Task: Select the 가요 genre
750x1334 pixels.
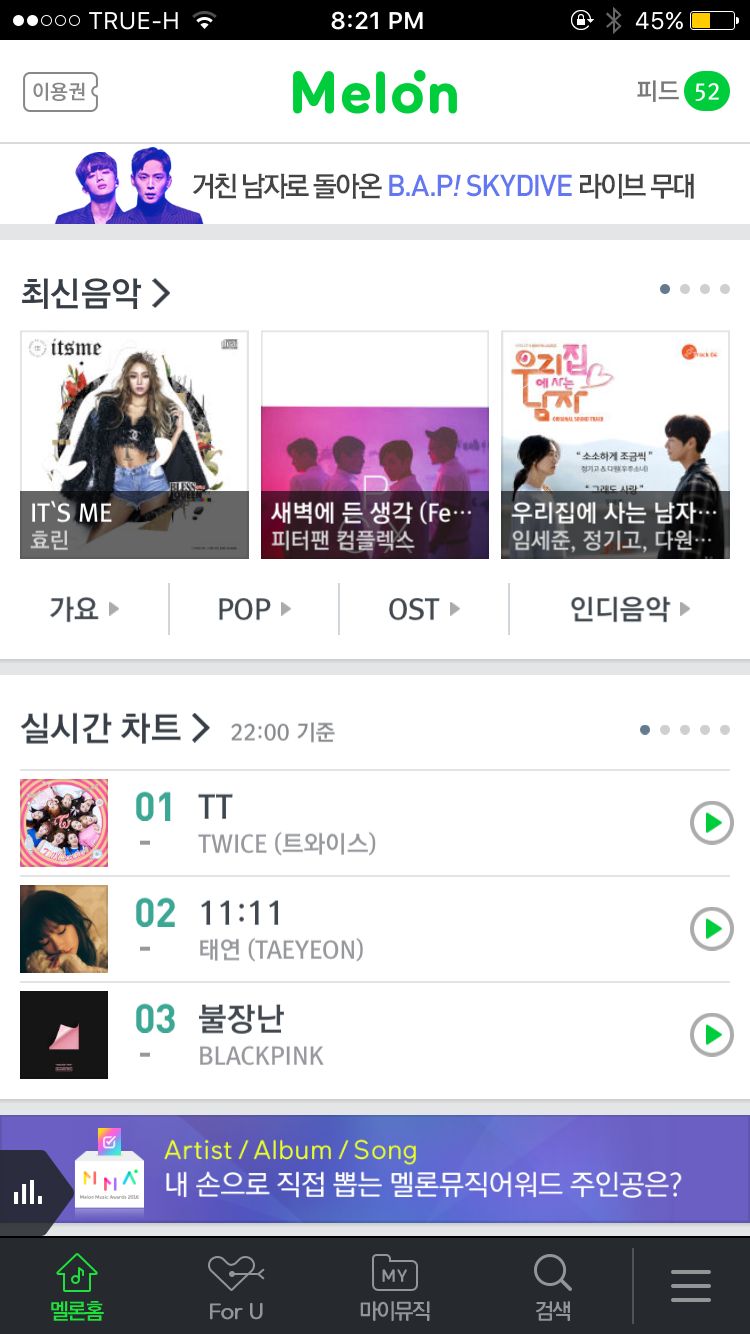Action: (84, 609)
